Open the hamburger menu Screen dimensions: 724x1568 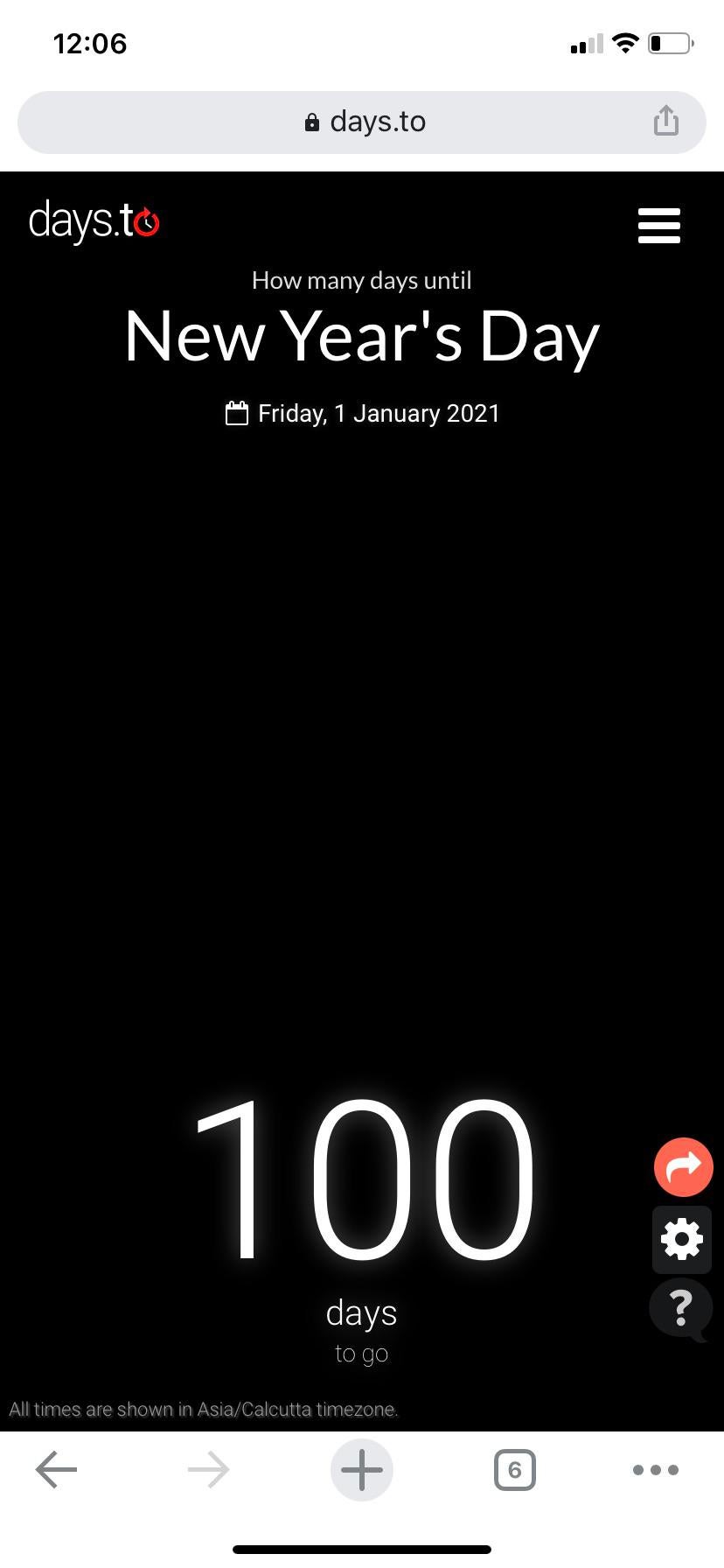(659, 225)
